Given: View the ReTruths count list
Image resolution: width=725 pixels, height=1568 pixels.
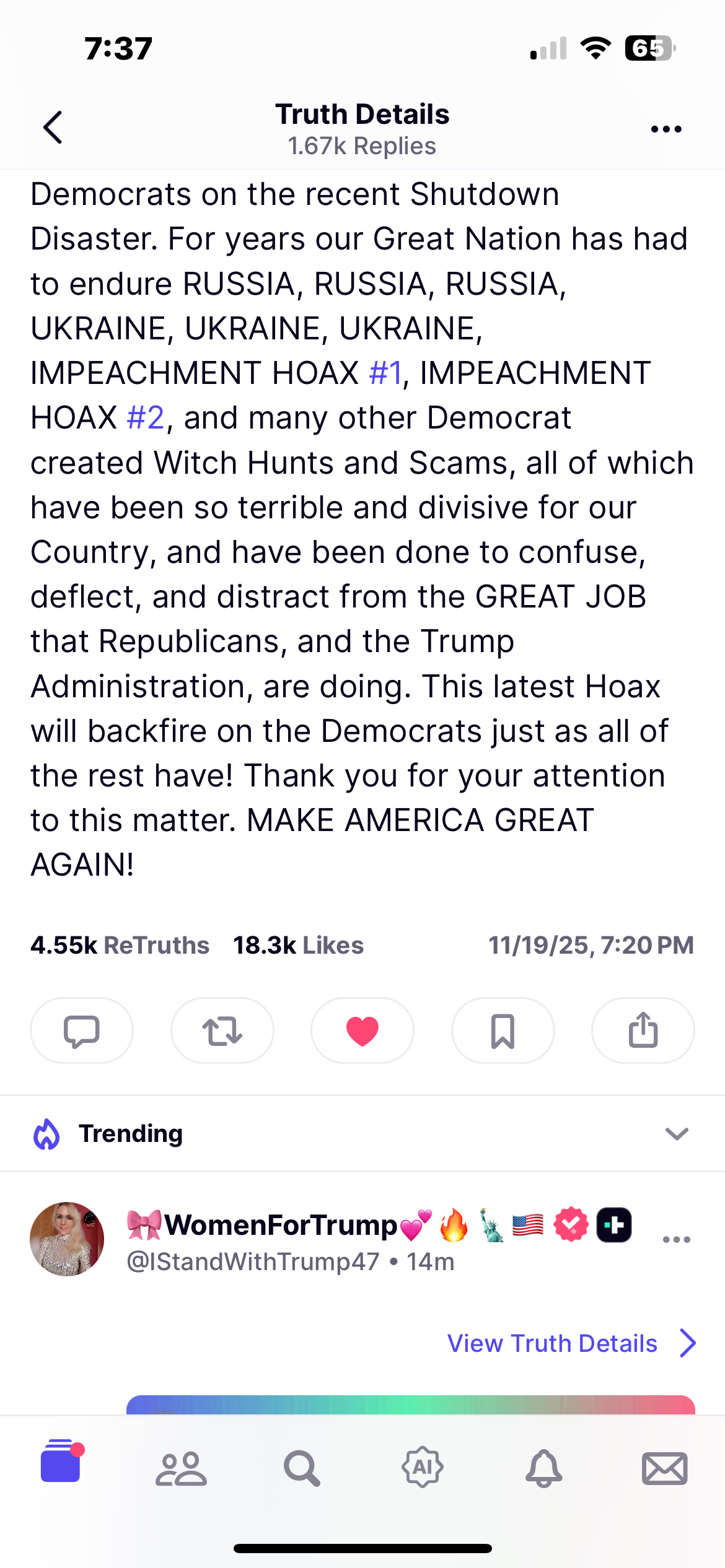Looking at the screenshot, I should tap(120, 946).
